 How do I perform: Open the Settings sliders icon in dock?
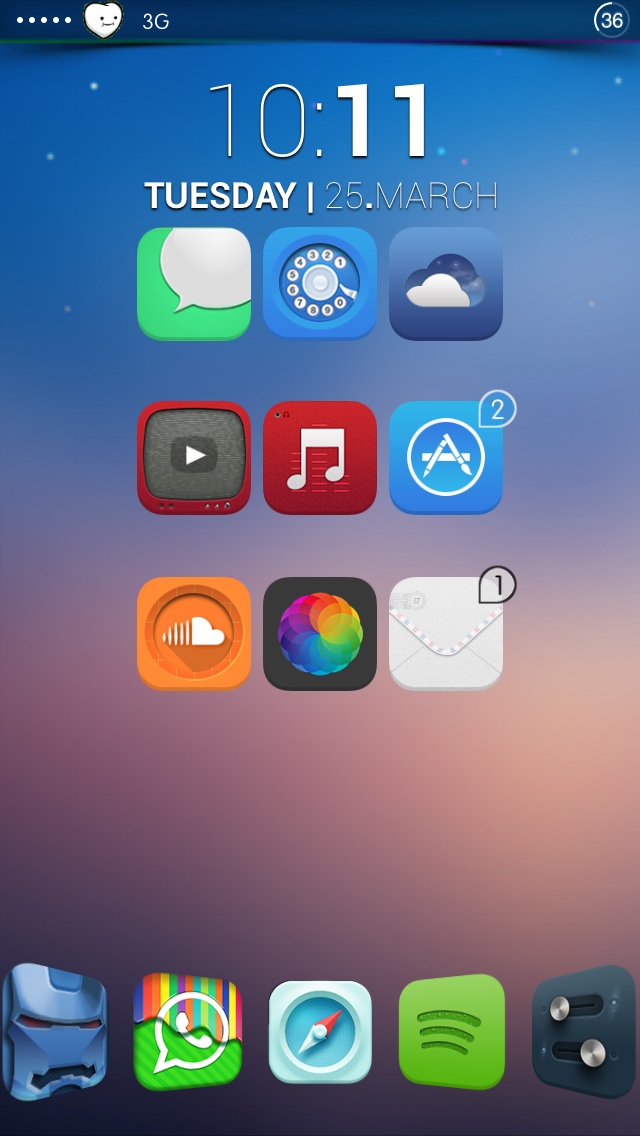[583, 1032]
